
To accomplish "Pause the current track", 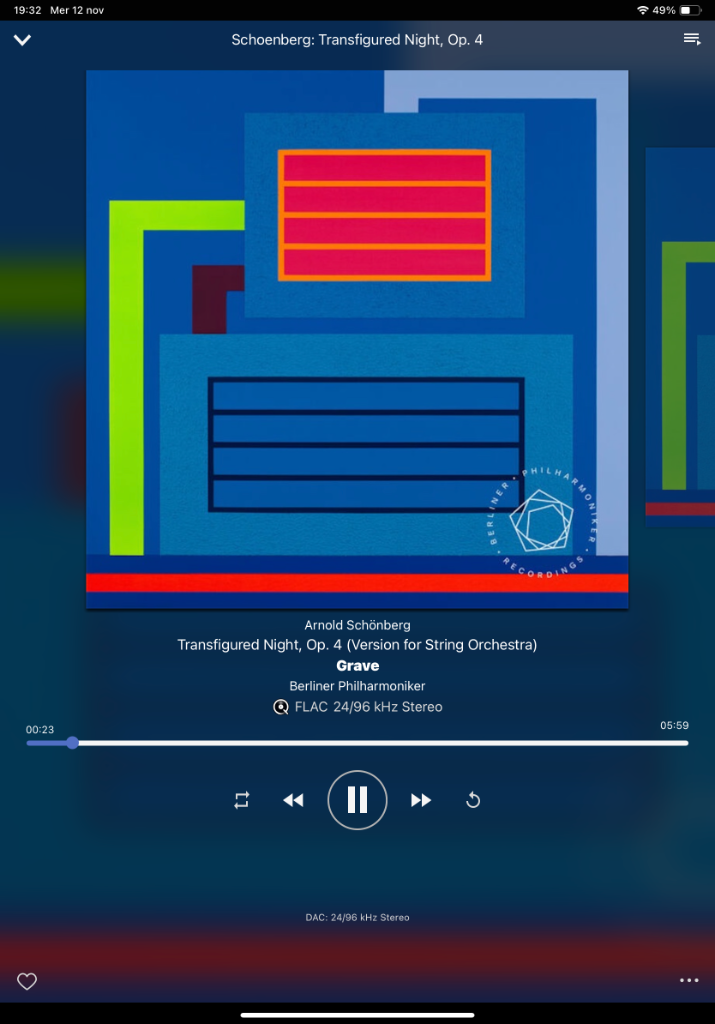I will pos(357,800).
